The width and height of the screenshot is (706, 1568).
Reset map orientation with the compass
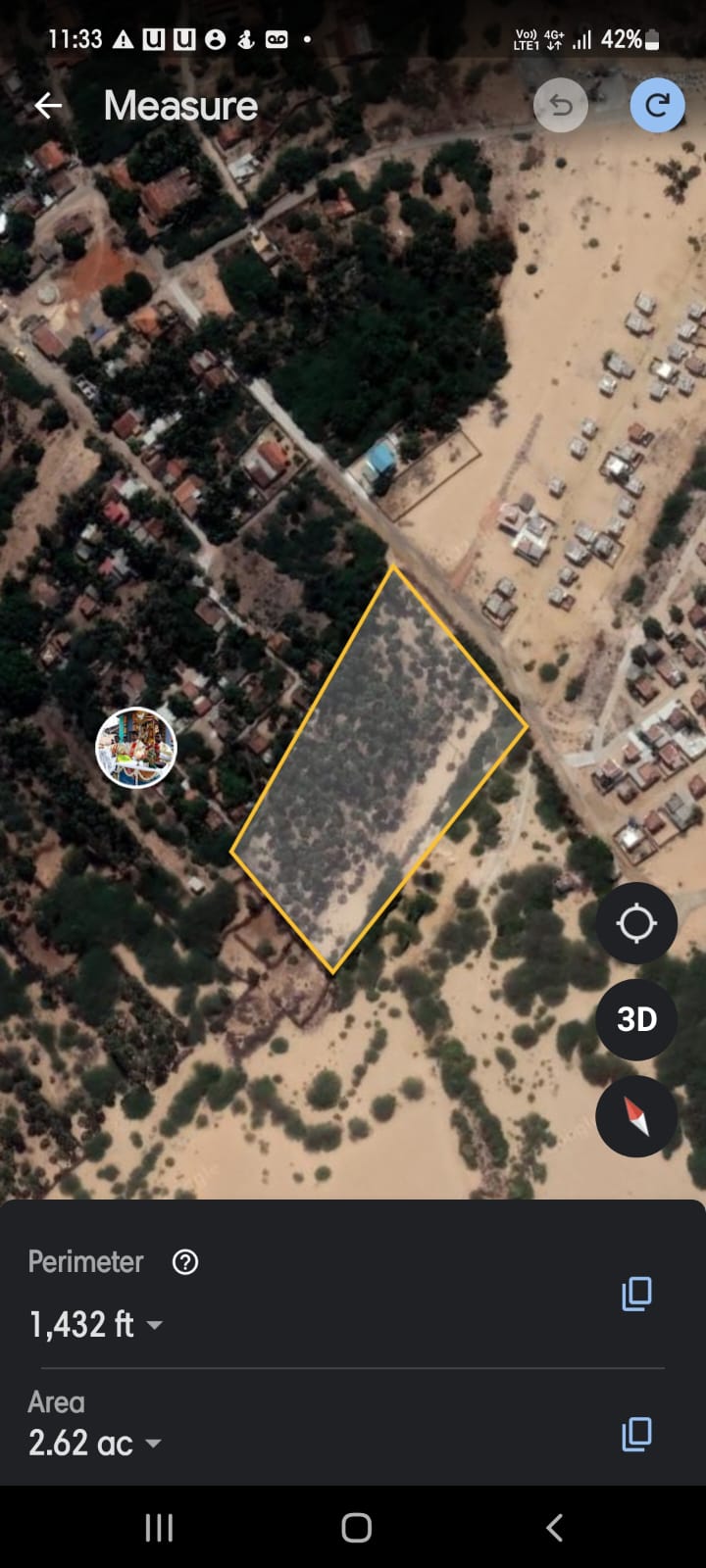(636, 1116)
